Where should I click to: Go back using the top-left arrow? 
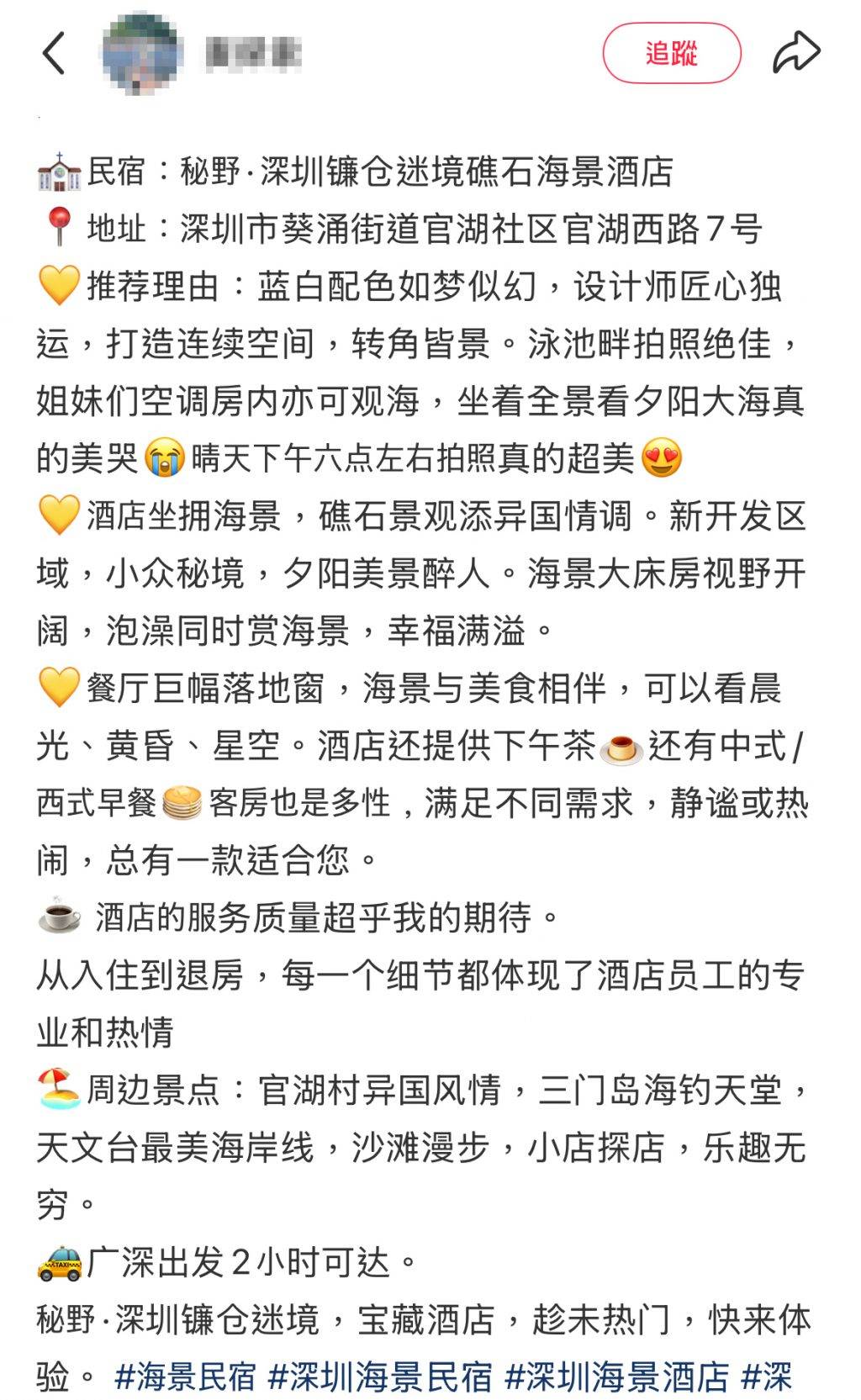tap(54, 54)
